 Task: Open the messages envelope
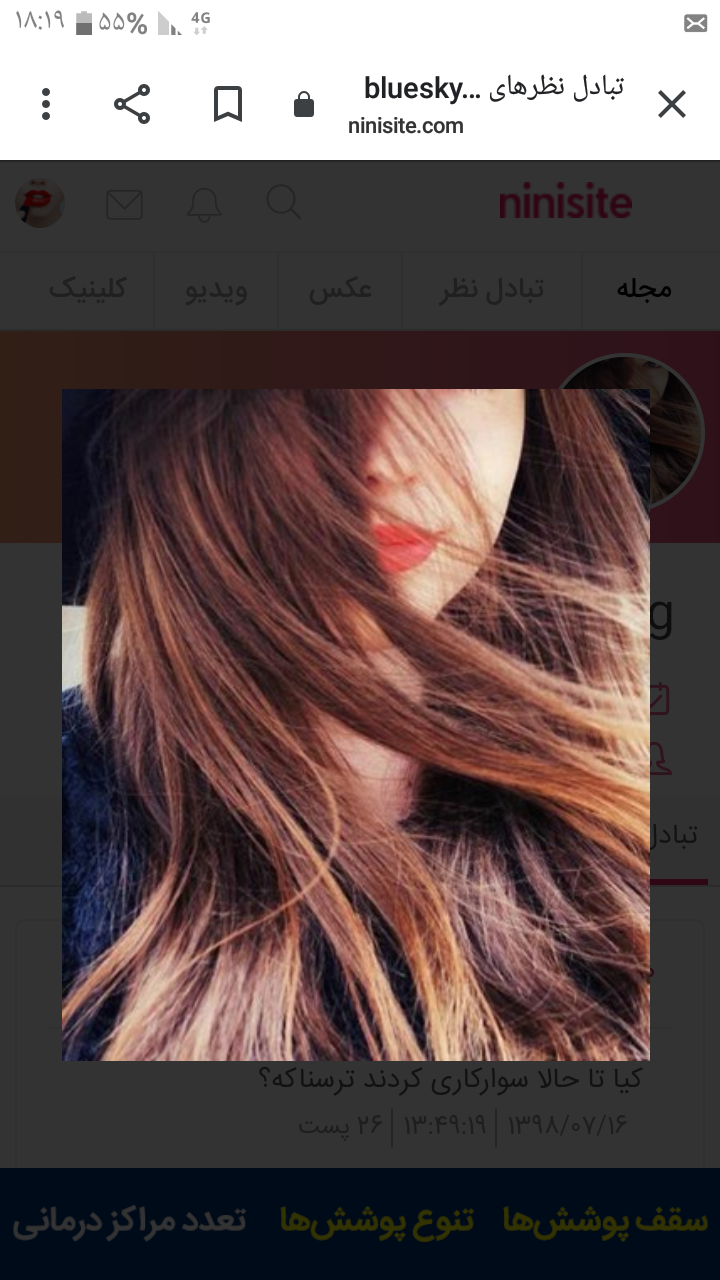pyautogui.click(x=125, y=204)
